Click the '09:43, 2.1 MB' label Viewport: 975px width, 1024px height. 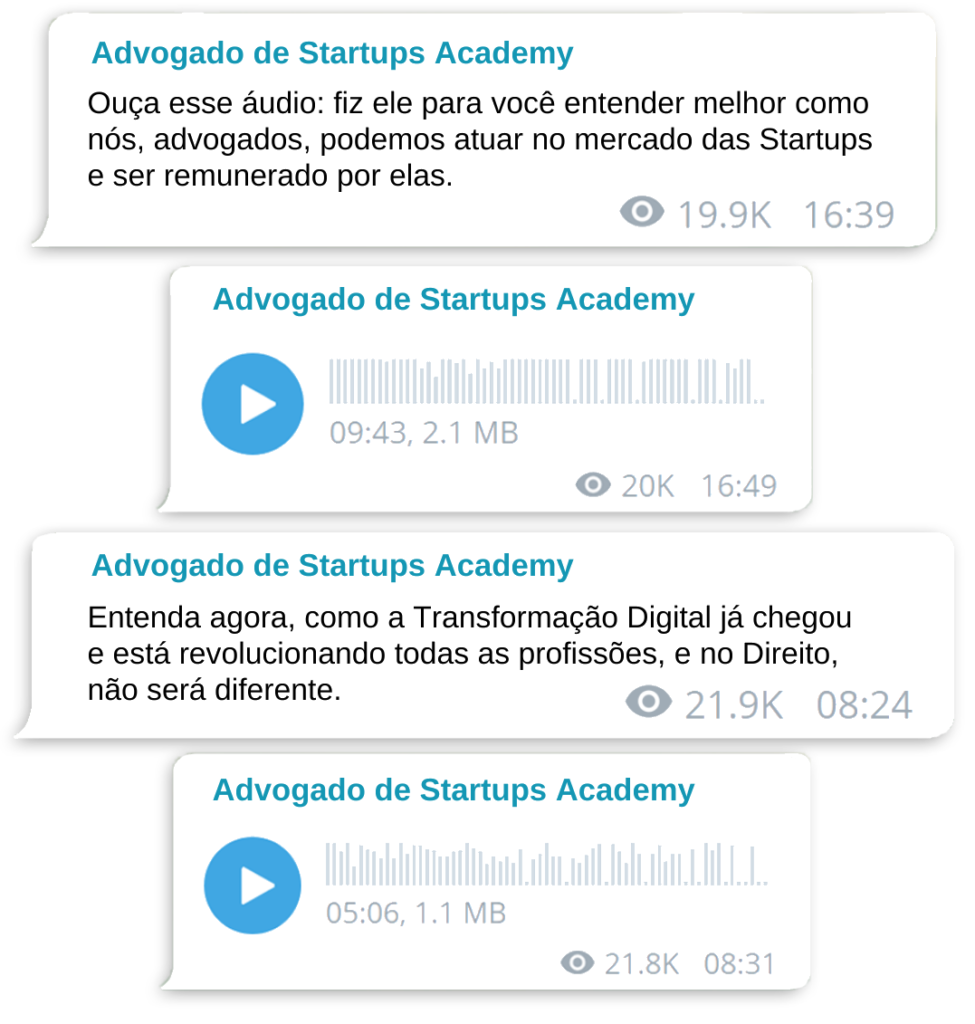423,433
